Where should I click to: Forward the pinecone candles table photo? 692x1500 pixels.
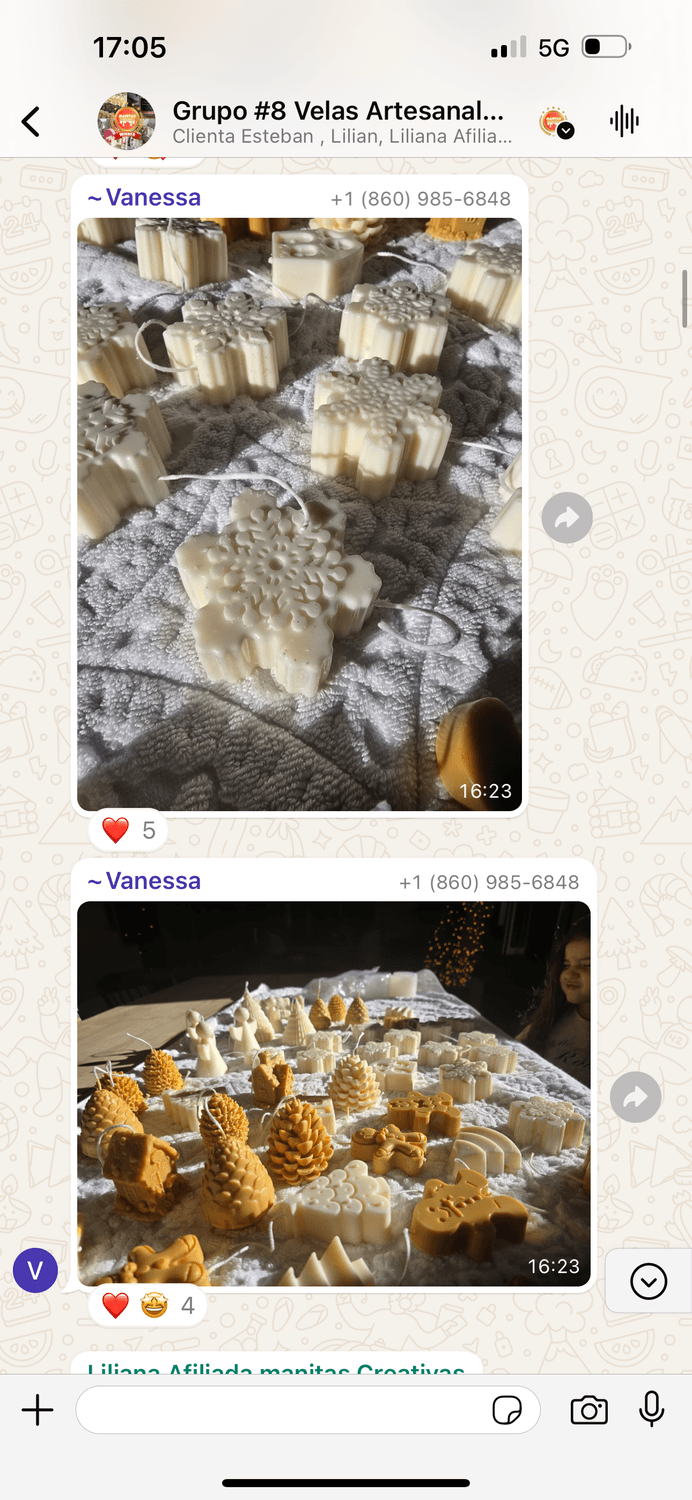(635, 1098)
